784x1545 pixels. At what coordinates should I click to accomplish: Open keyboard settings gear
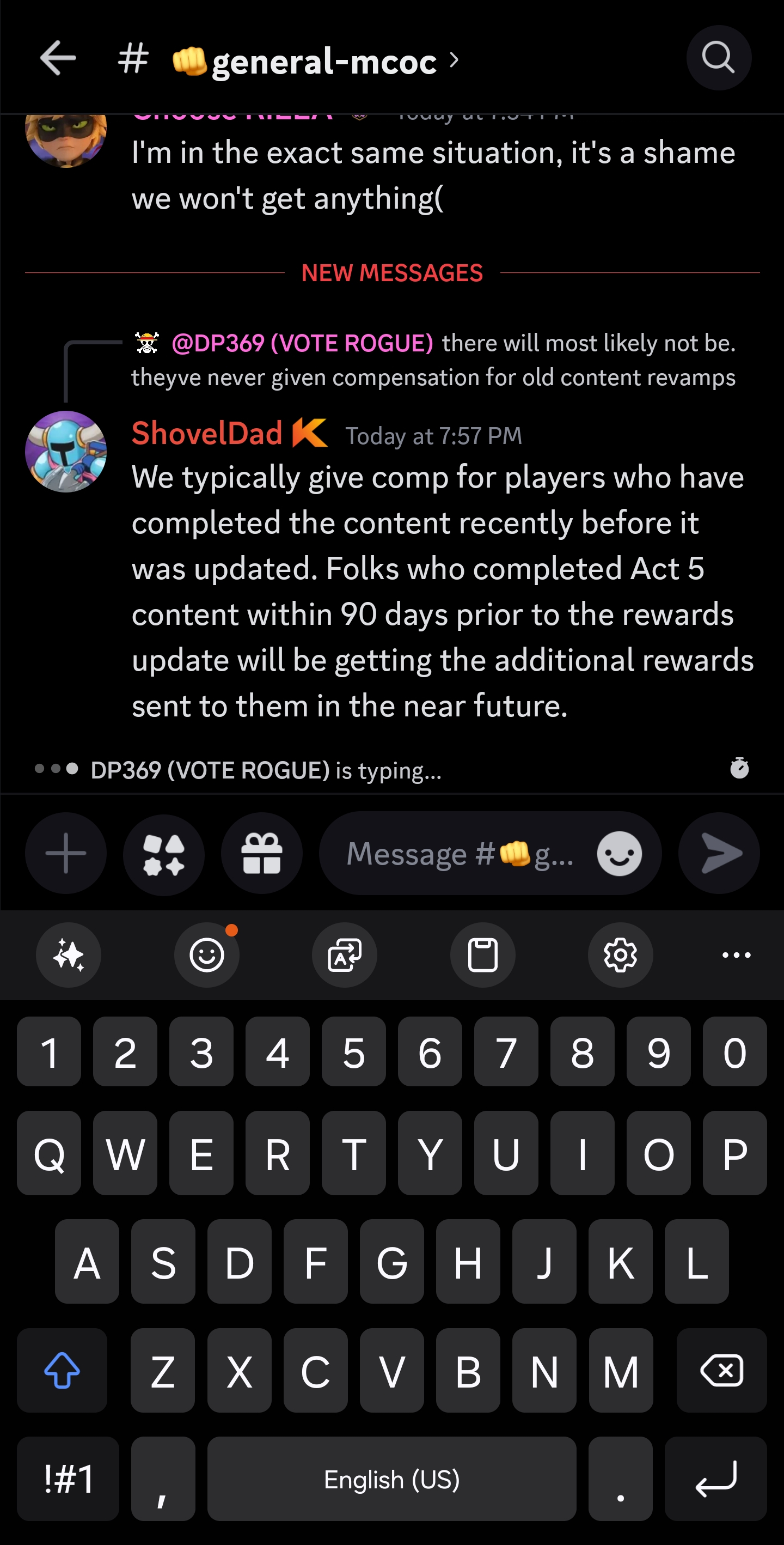point(620,954)
